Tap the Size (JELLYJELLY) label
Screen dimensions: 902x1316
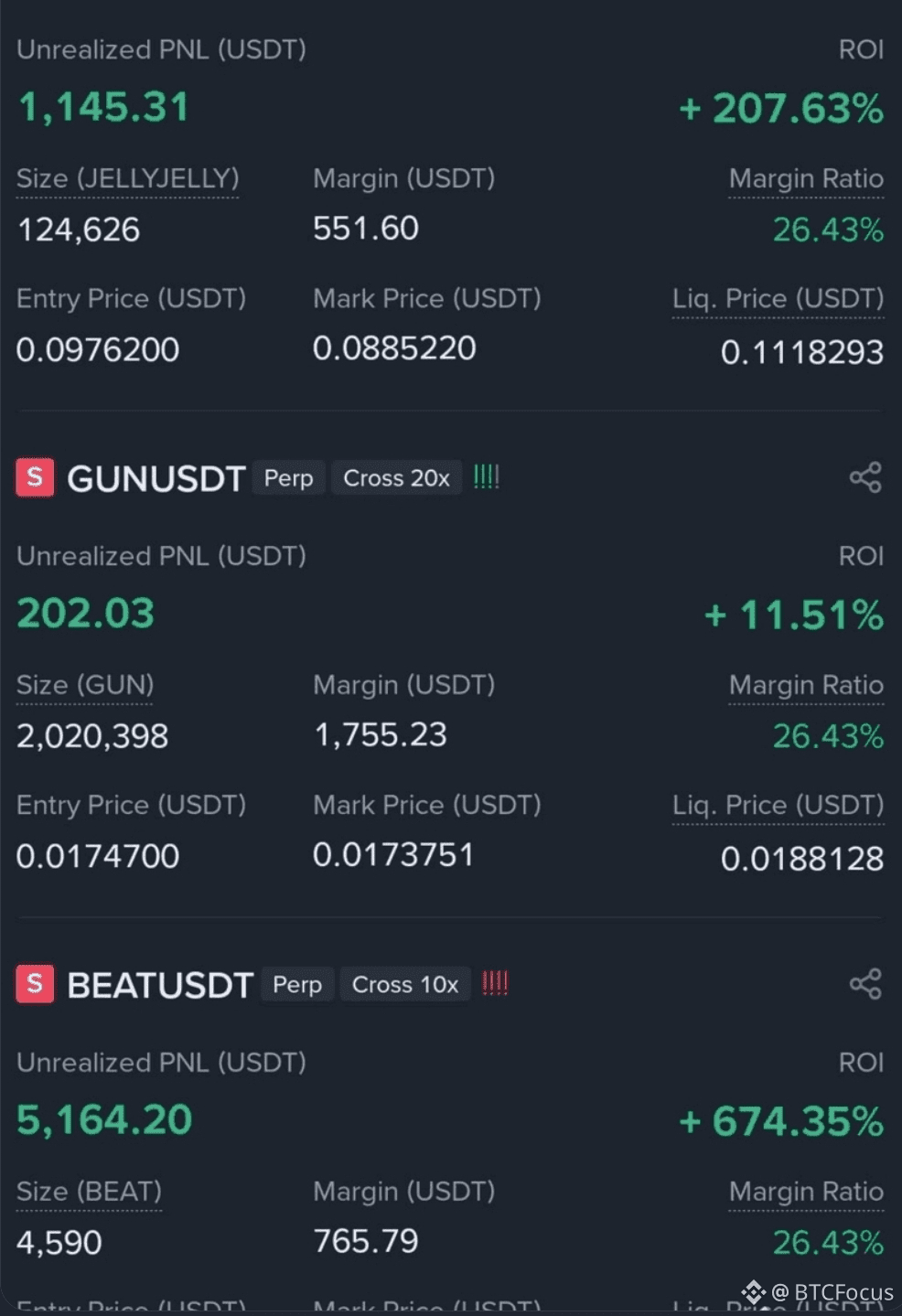pos(127,178)
